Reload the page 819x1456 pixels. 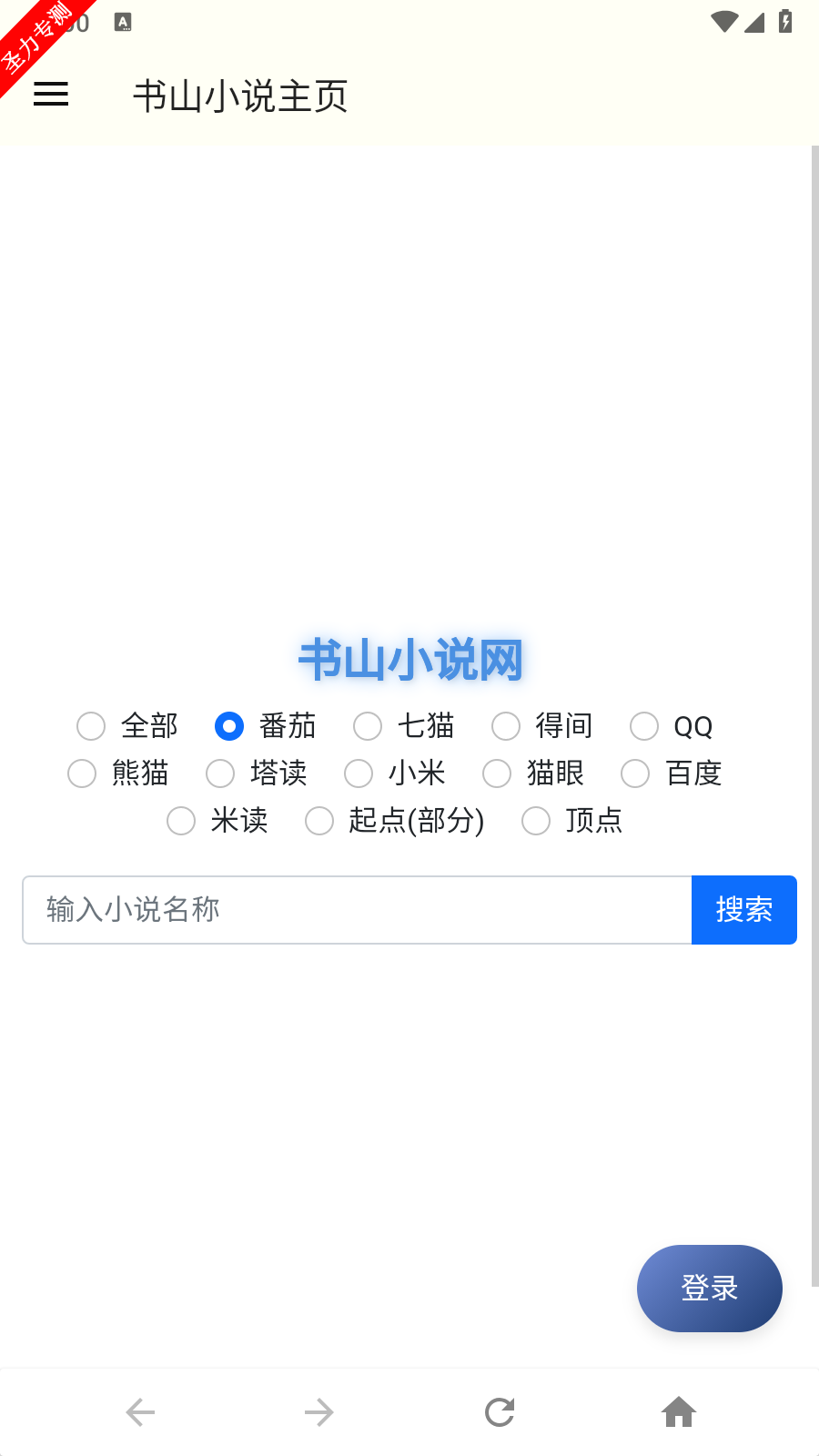coord(500,1412)
